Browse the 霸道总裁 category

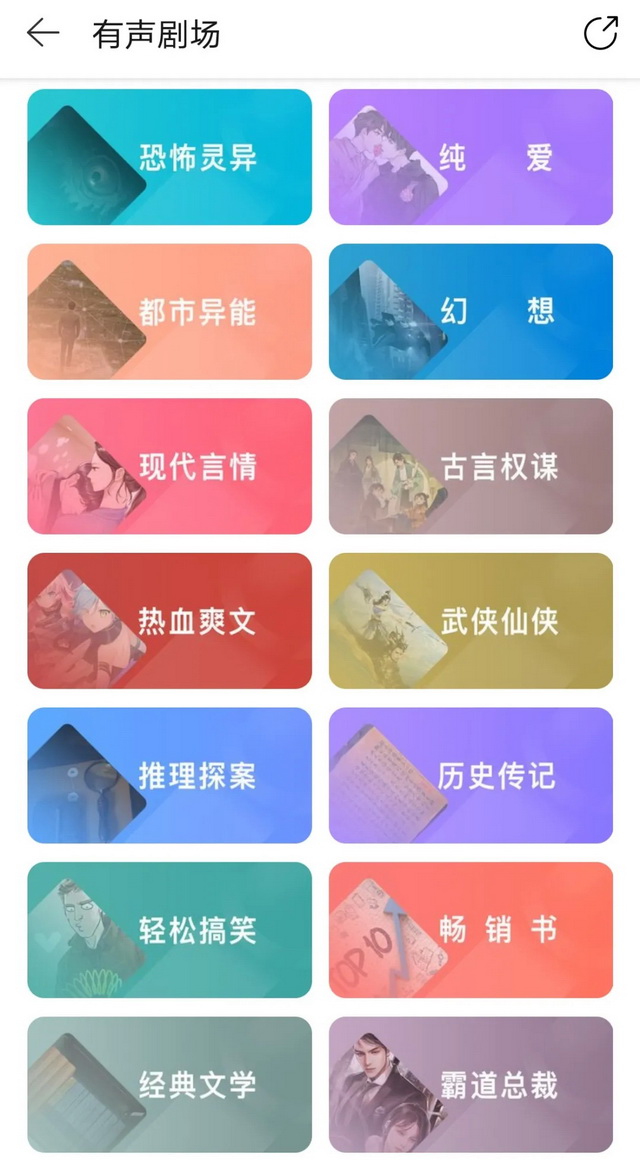click(471, 1085)
